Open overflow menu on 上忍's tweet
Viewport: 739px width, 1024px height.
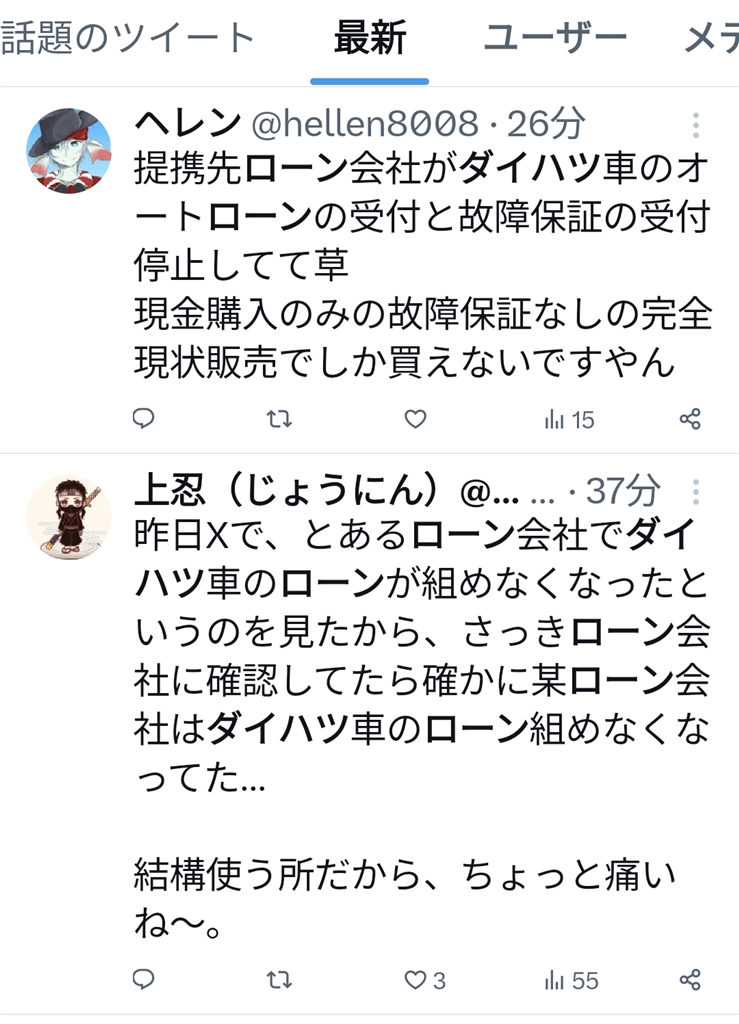click(696, 492)
